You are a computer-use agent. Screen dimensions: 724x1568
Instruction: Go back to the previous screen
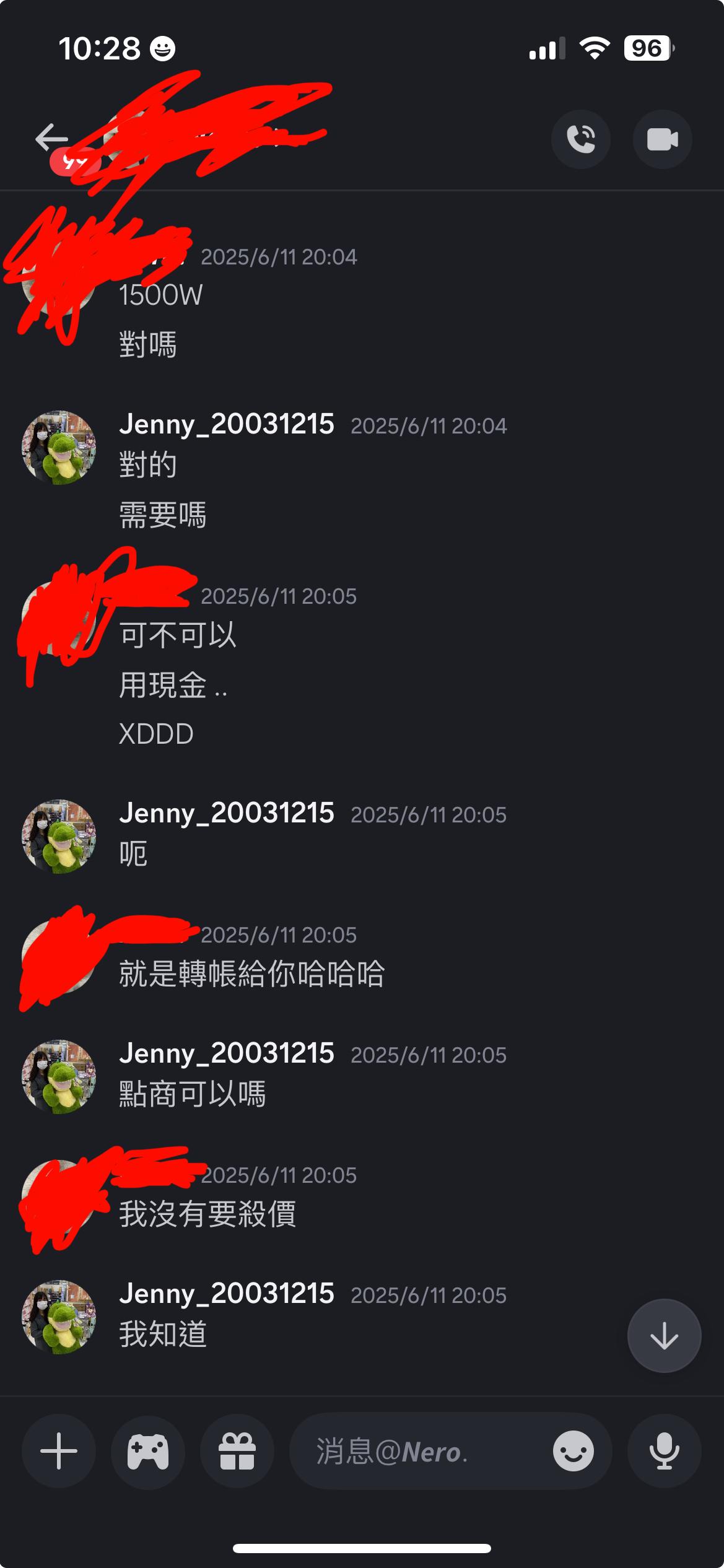click(x=51, y=137)
